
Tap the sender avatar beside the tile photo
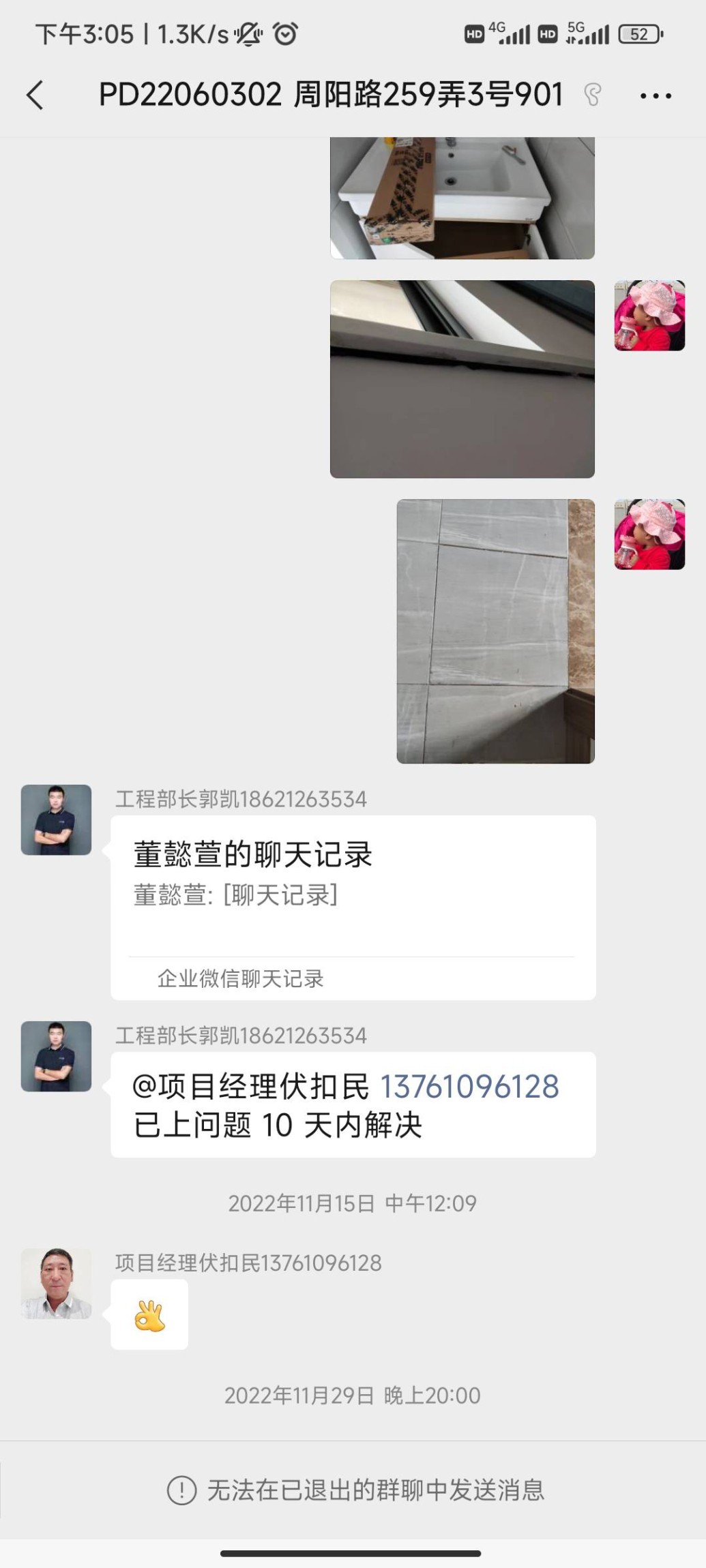coord(649,534)
